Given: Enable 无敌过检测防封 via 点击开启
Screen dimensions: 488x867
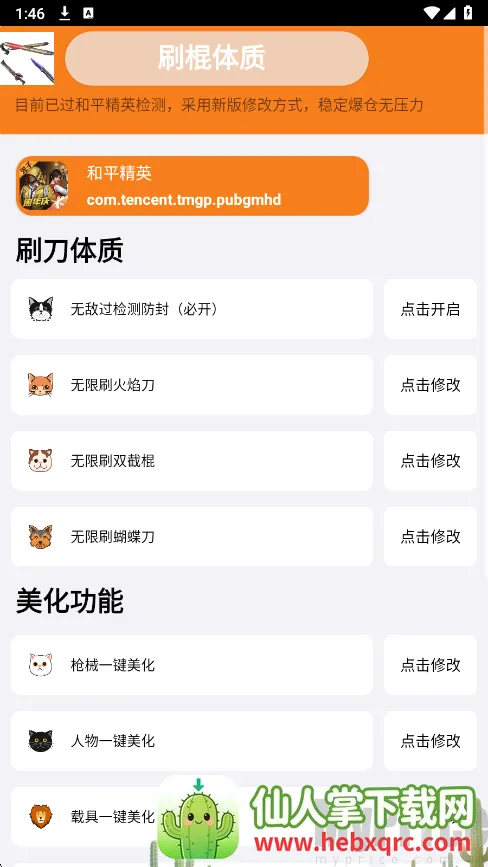Looking at the screenshot, I should point(430,309).
